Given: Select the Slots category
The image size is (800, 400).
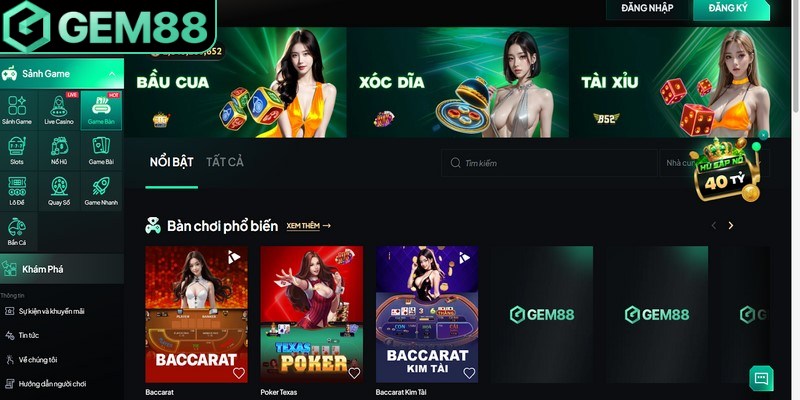Looking at the screenshot, I should tap(16, 149).
